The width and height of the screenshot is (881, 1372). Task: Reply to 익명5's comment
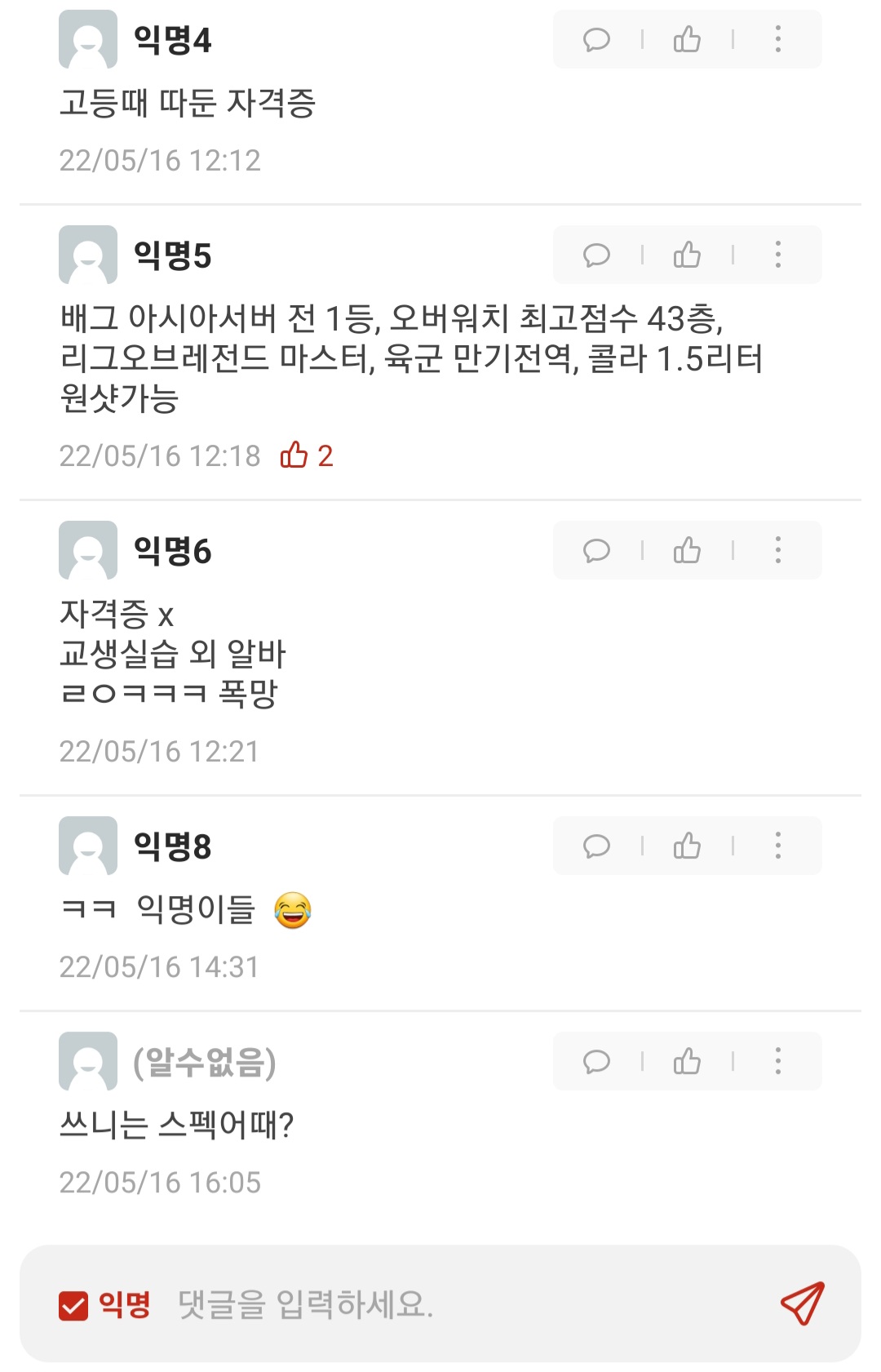(x=596, y=255)
